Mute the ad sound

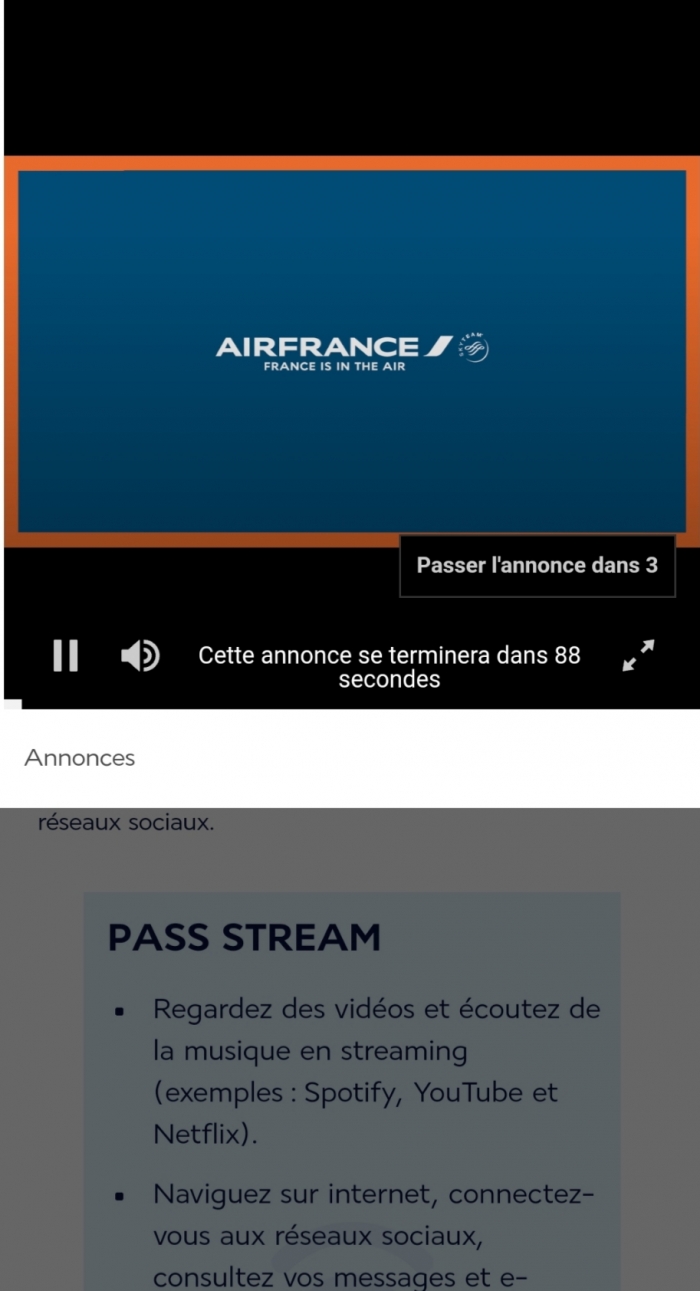[x=140, y=656]
